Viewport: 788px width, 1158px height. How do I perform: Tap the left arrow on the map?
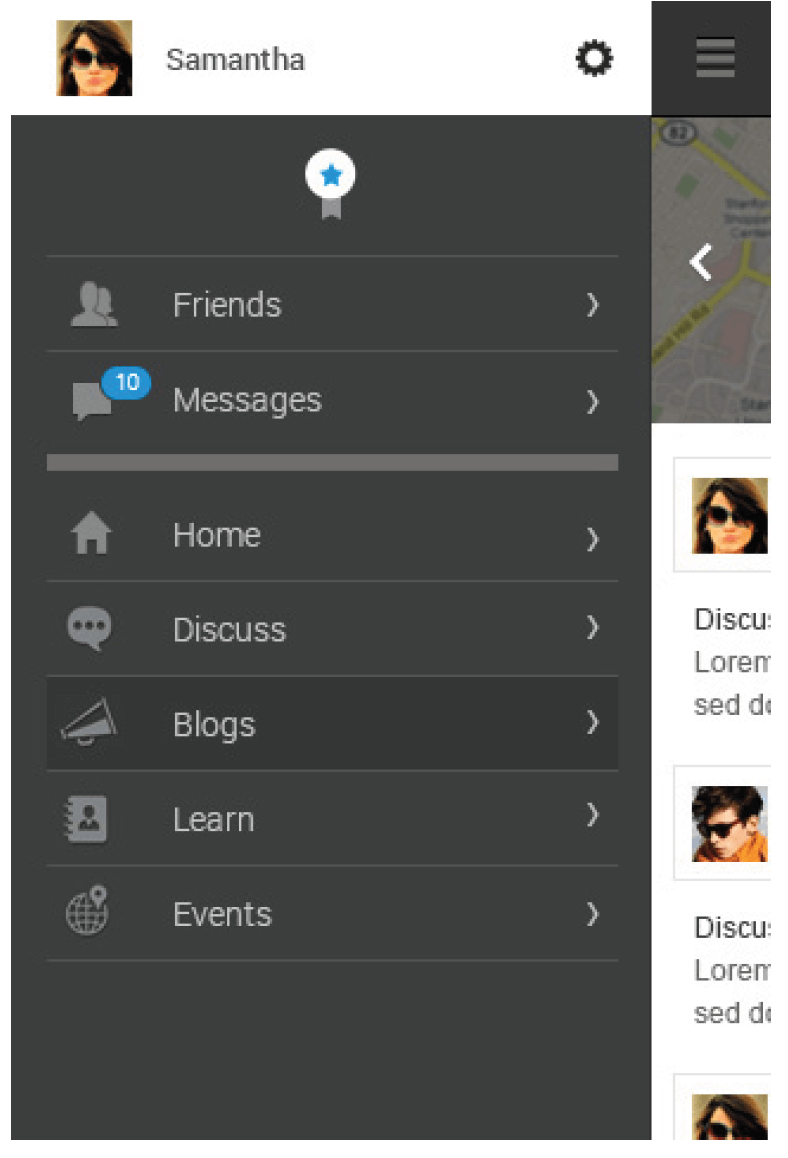tap(701, 262)
